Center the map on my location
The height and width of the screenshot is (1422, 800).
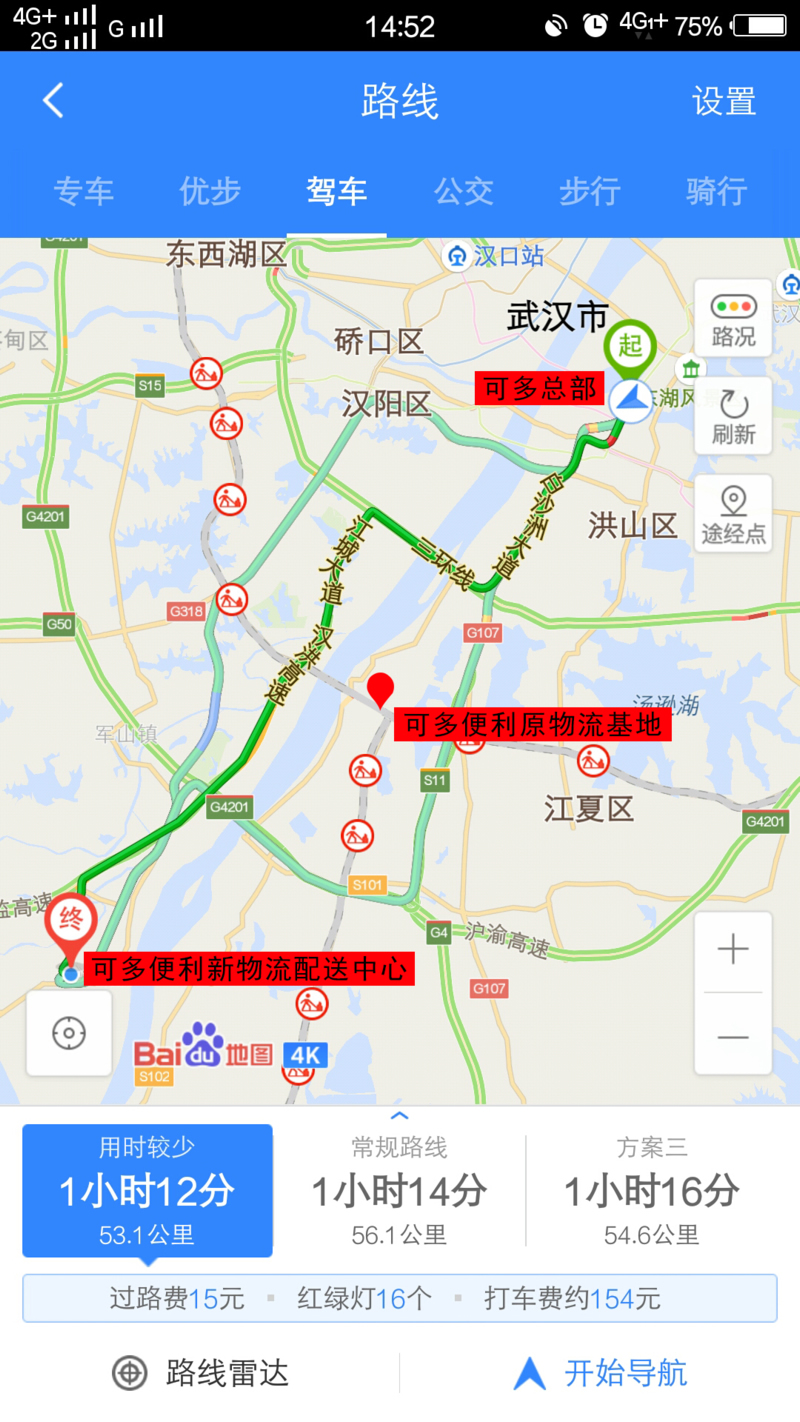69,1033
